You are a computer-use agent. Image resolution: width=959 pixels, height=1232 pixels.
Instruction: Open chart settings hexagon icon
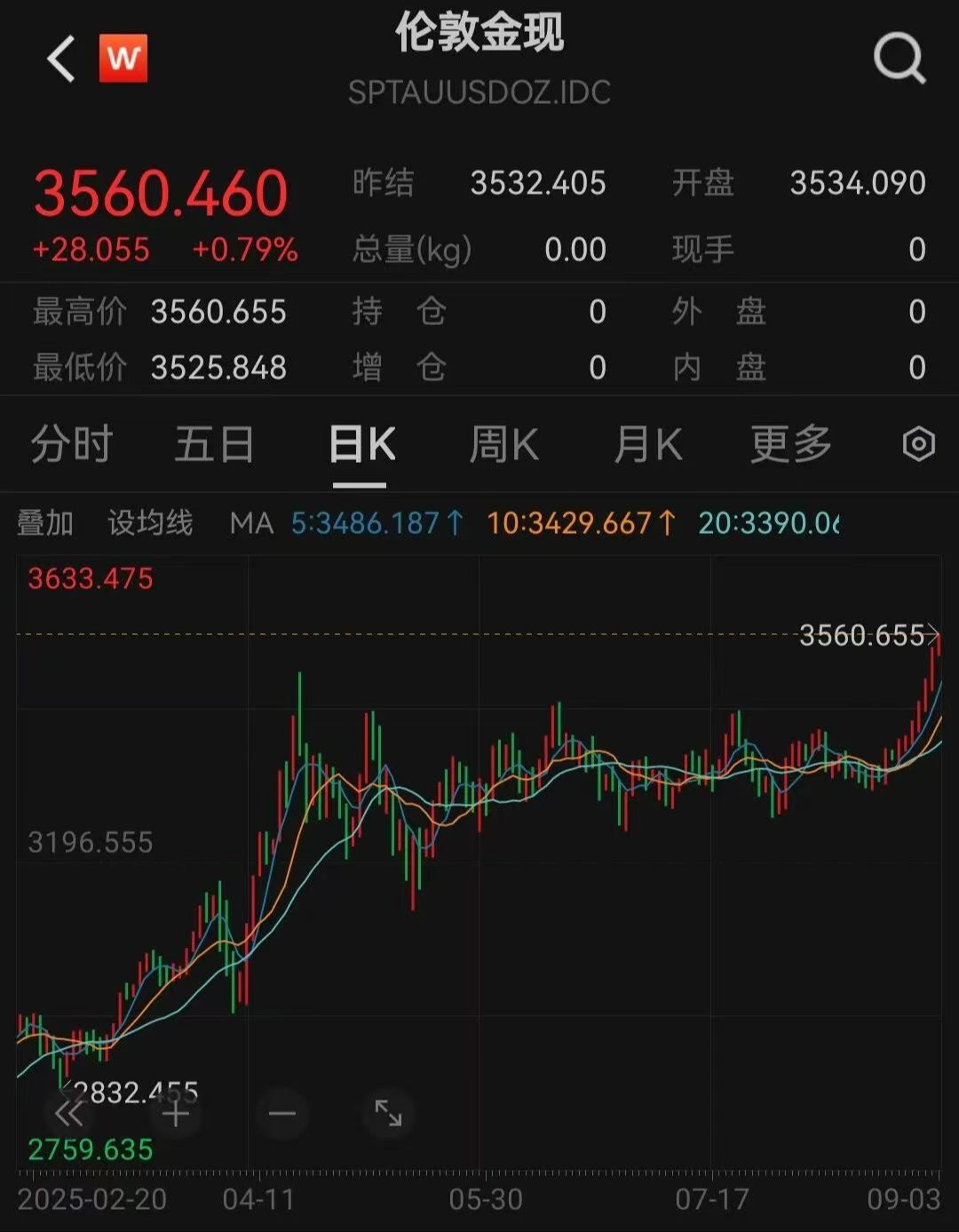click(918, 444)
